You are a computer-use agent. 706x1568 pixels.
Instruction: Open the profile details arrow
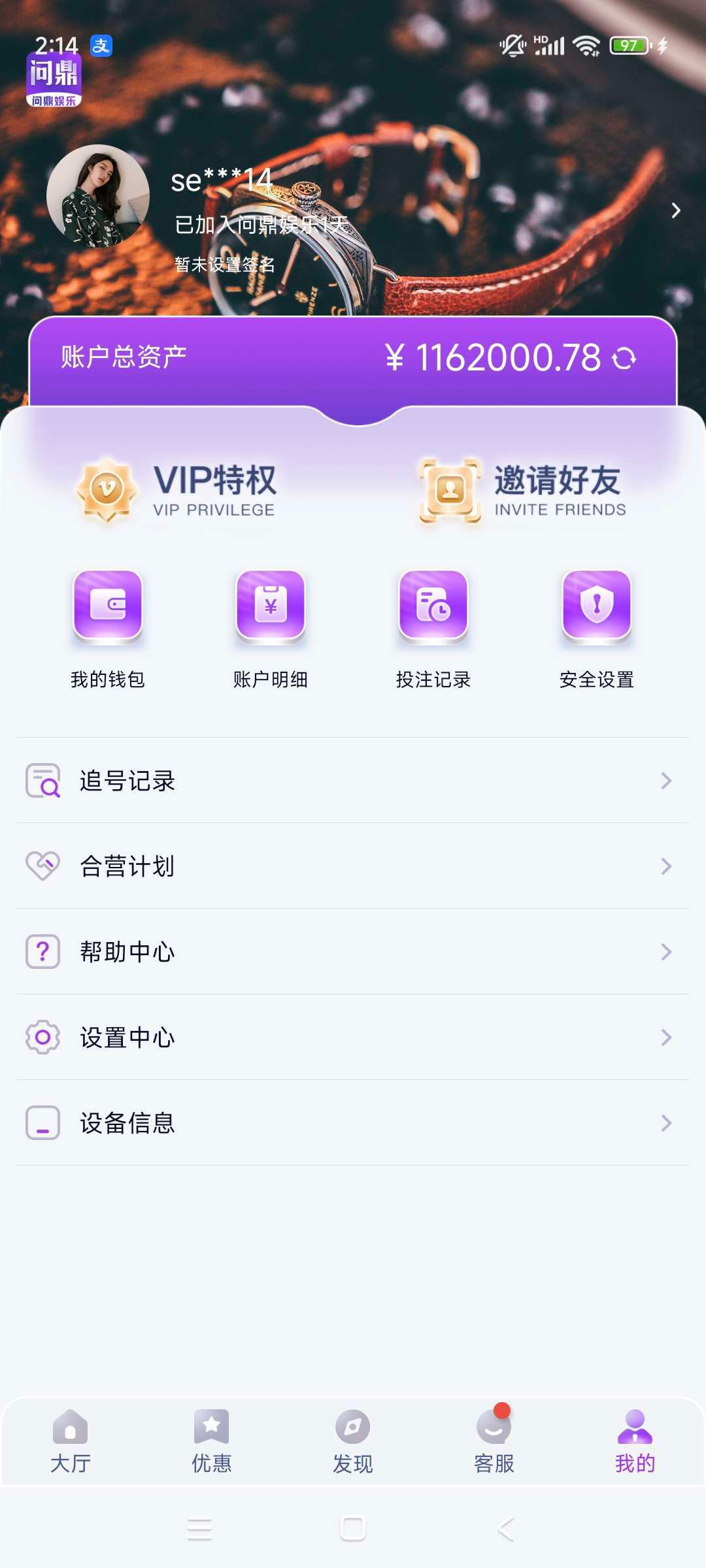coord(676,210)
